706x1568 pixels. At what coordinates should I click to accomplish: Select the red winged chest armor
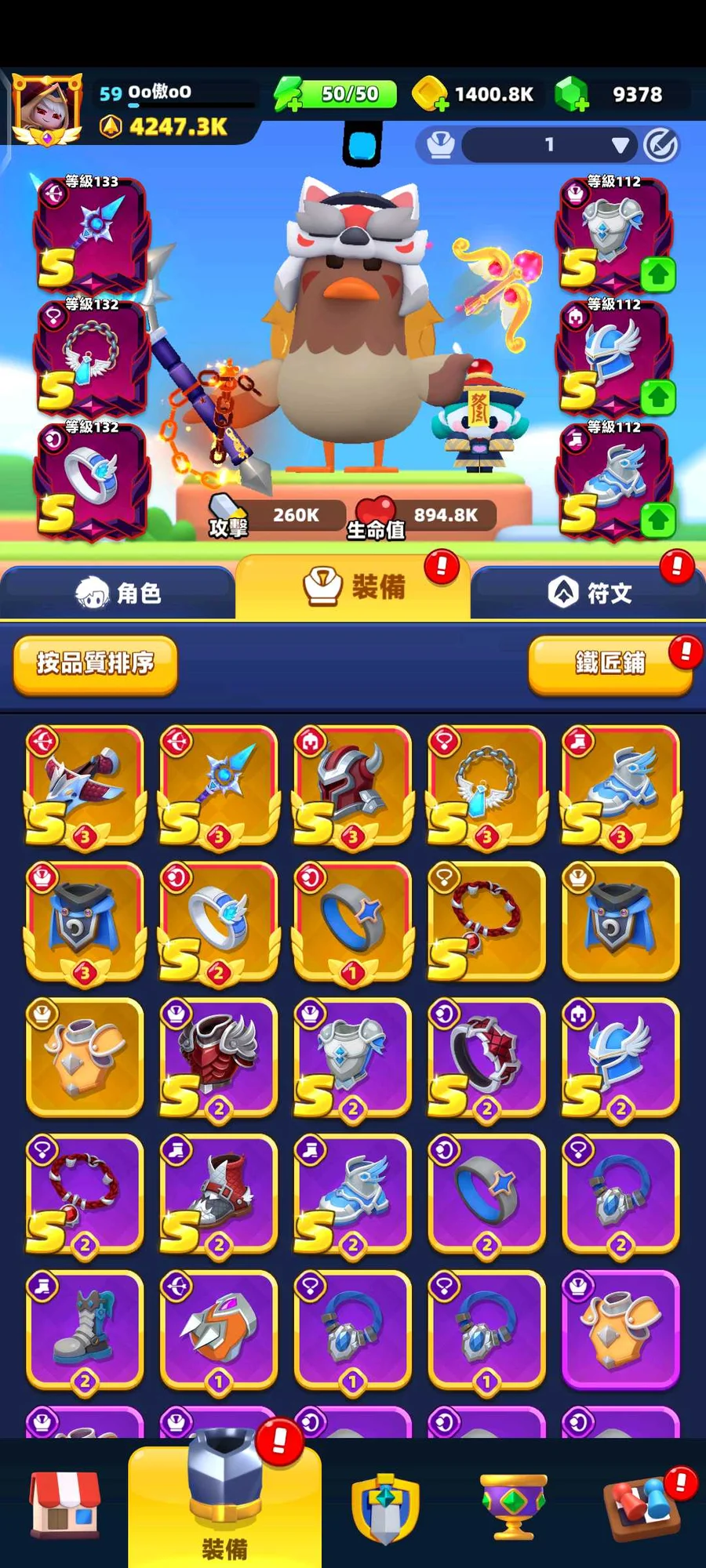(x=218, y=1057)
